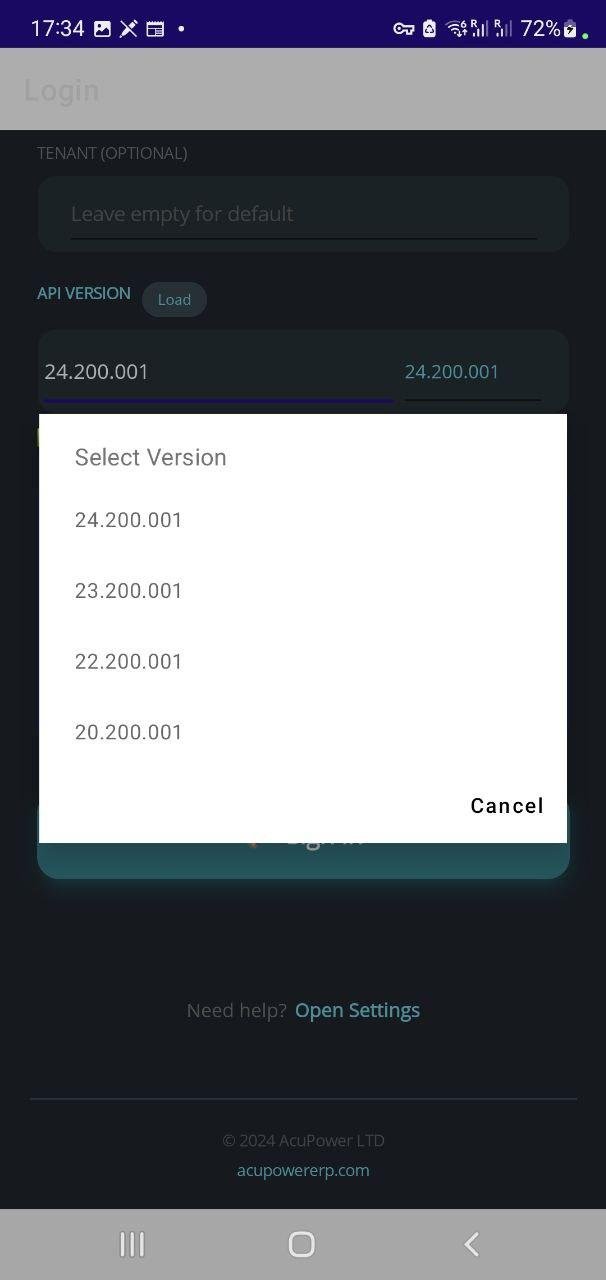Choose version 23.200.001

[129, 591]
